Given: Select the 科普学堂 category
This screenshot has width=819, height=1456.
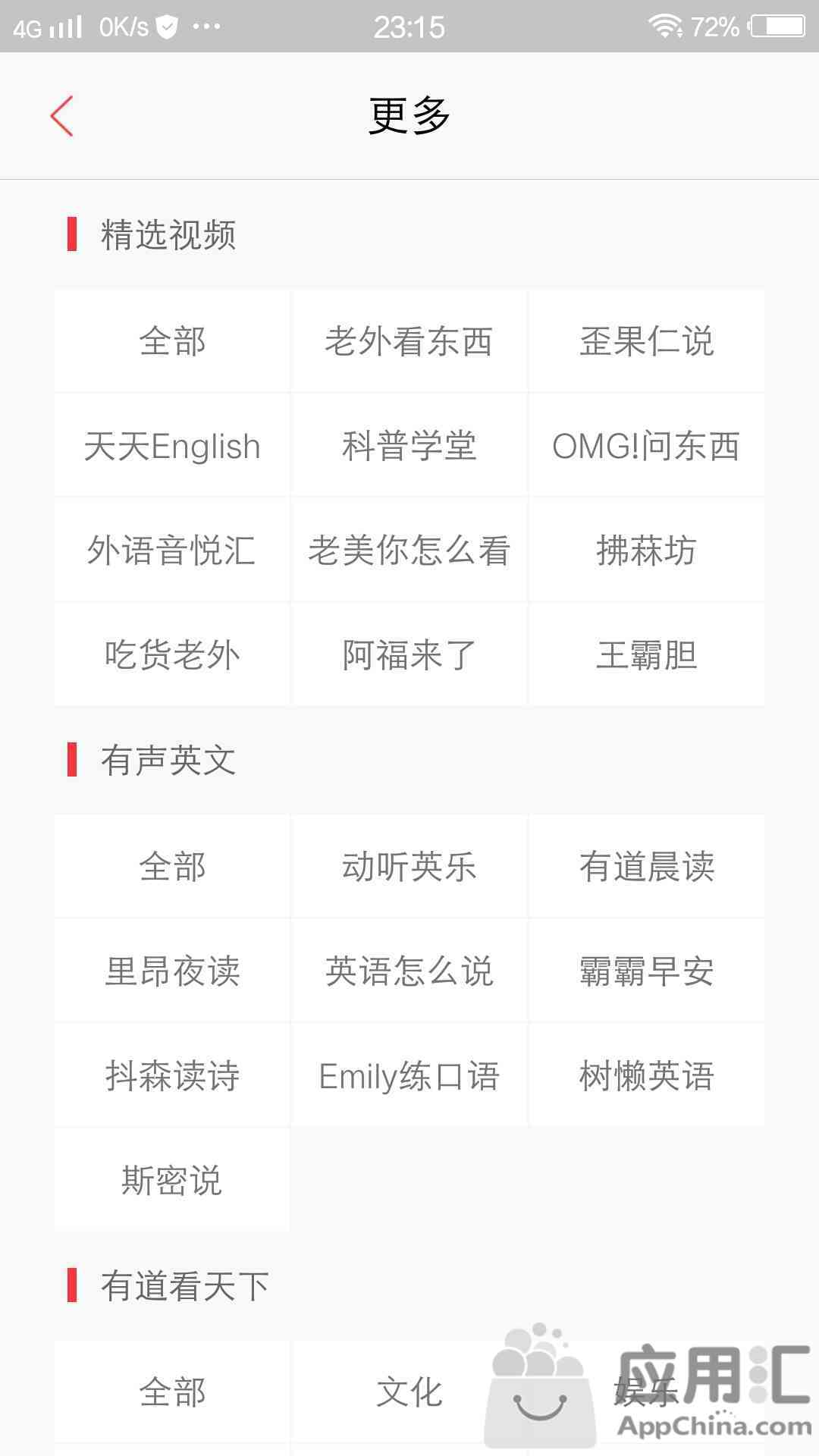Looking at the screenshot, I should (x=409, y=445).
